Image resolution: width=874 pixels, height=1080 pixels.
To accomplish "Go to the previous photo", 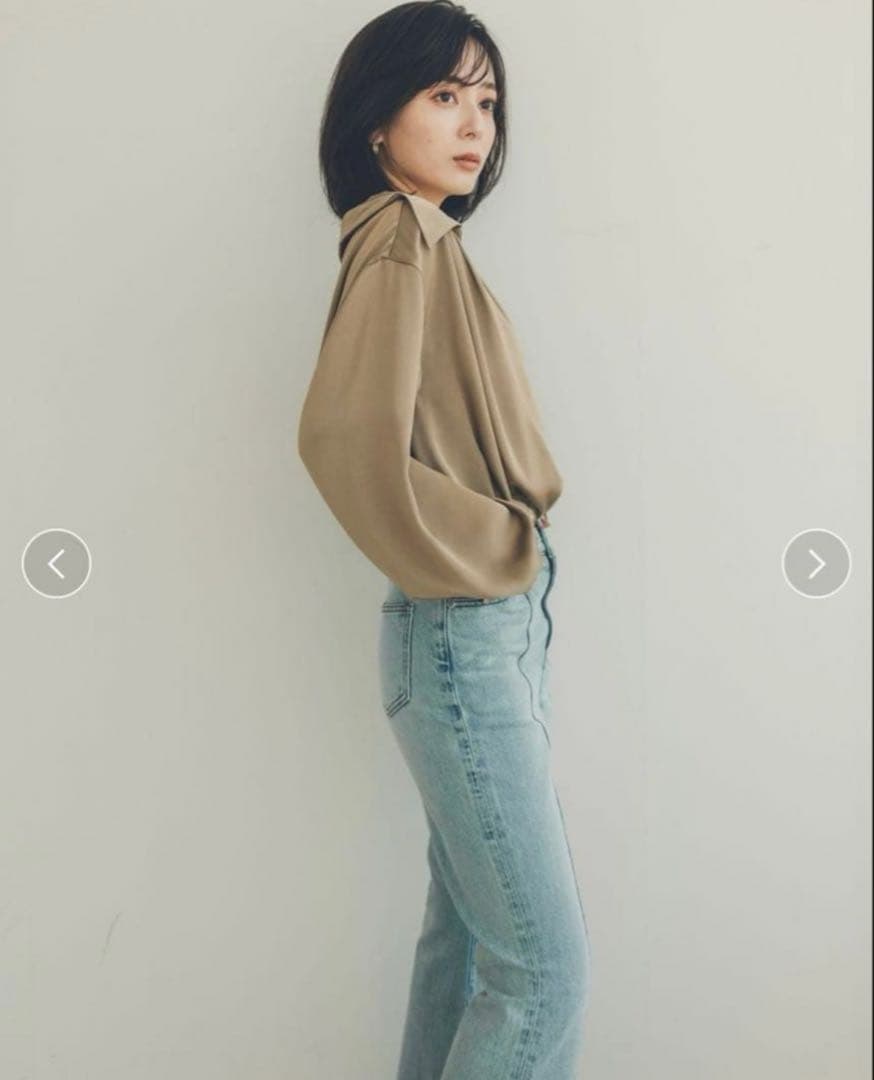I will point(56,564).
